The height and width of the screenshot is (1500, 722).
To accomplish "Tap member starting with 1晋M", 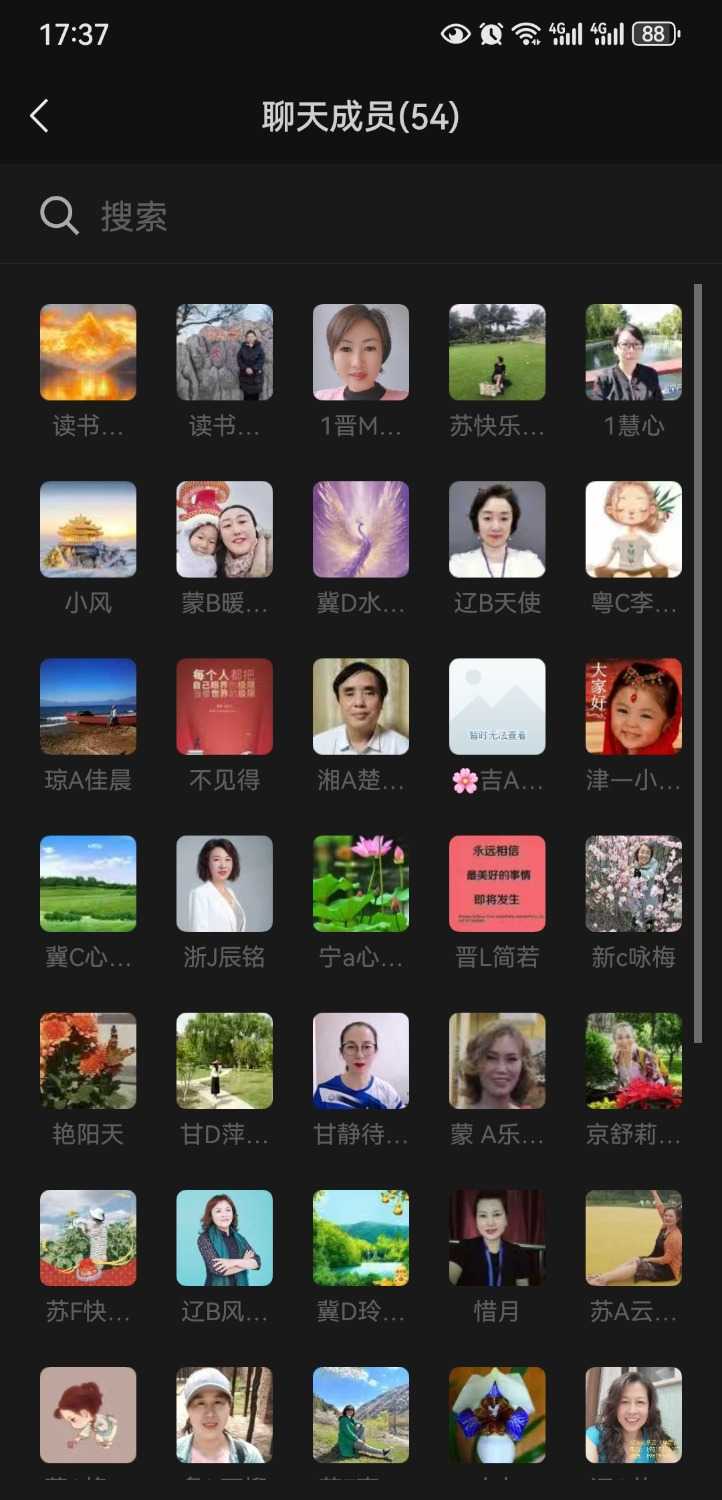I will pyautogui.click(x=361, y=353).
